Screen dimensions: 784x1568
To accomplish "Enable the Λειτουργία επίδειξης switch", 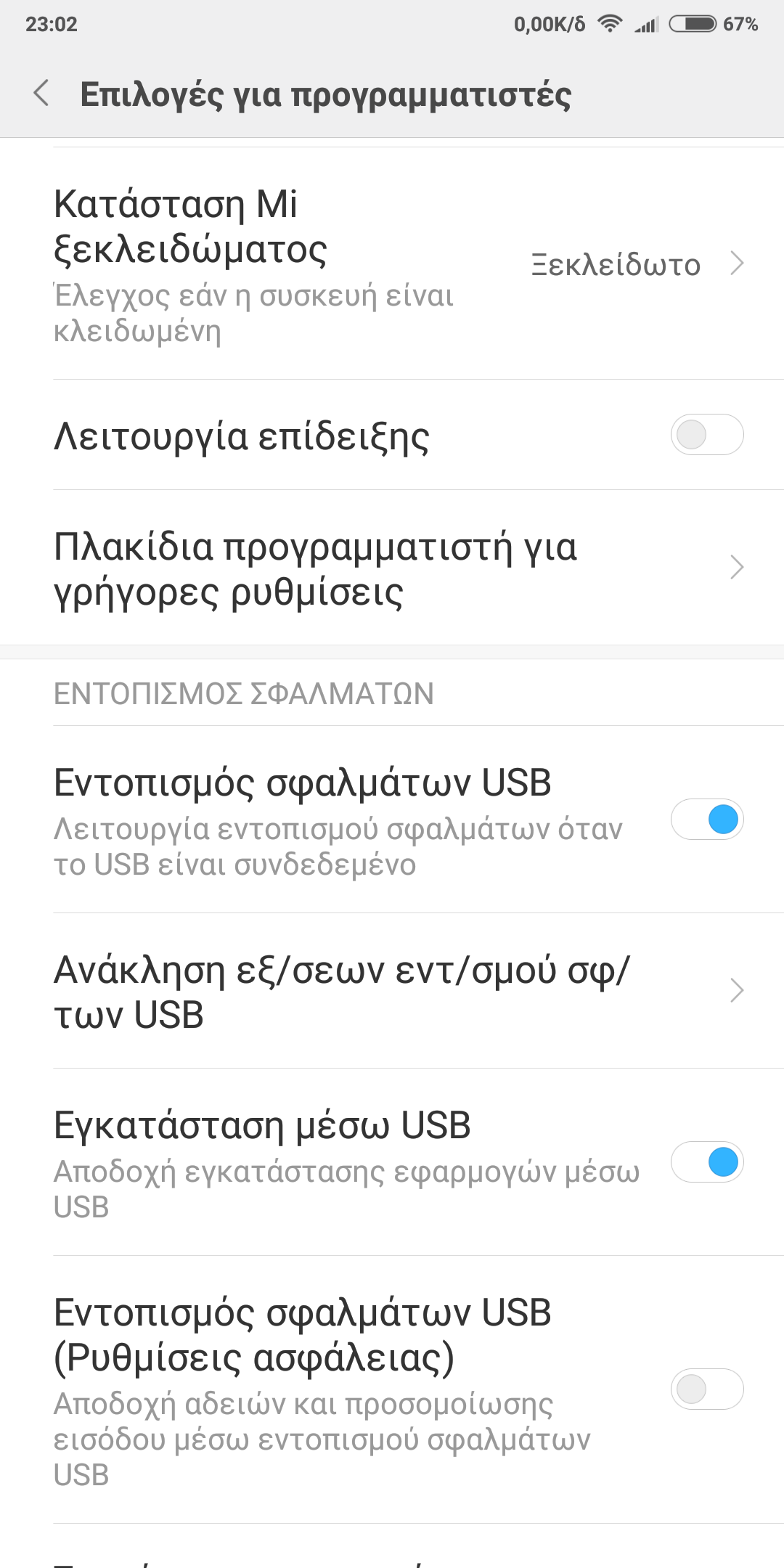I will click(706, 435).
